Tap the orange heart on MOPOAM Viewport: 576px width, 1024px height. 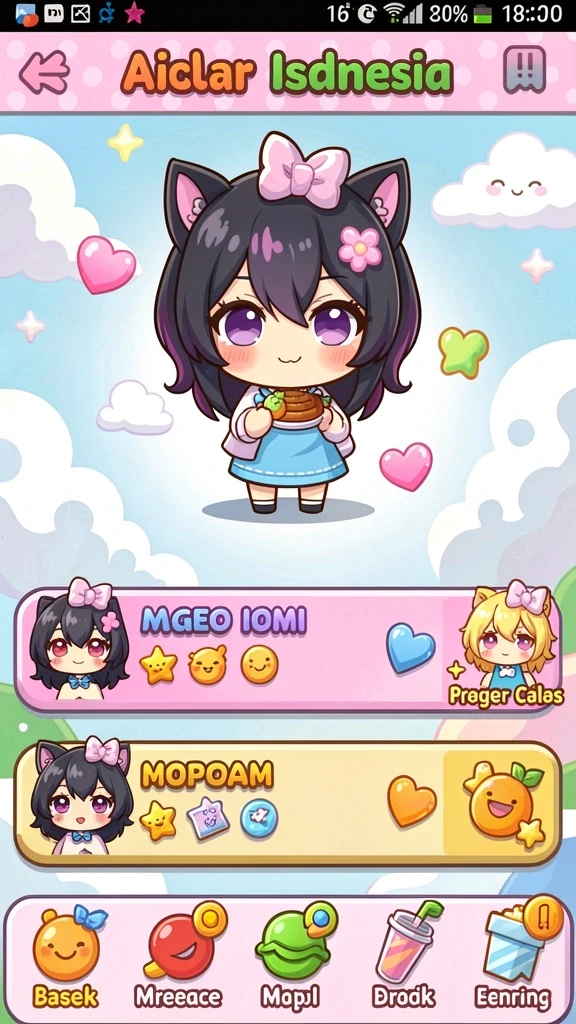(x=411, y=801)
